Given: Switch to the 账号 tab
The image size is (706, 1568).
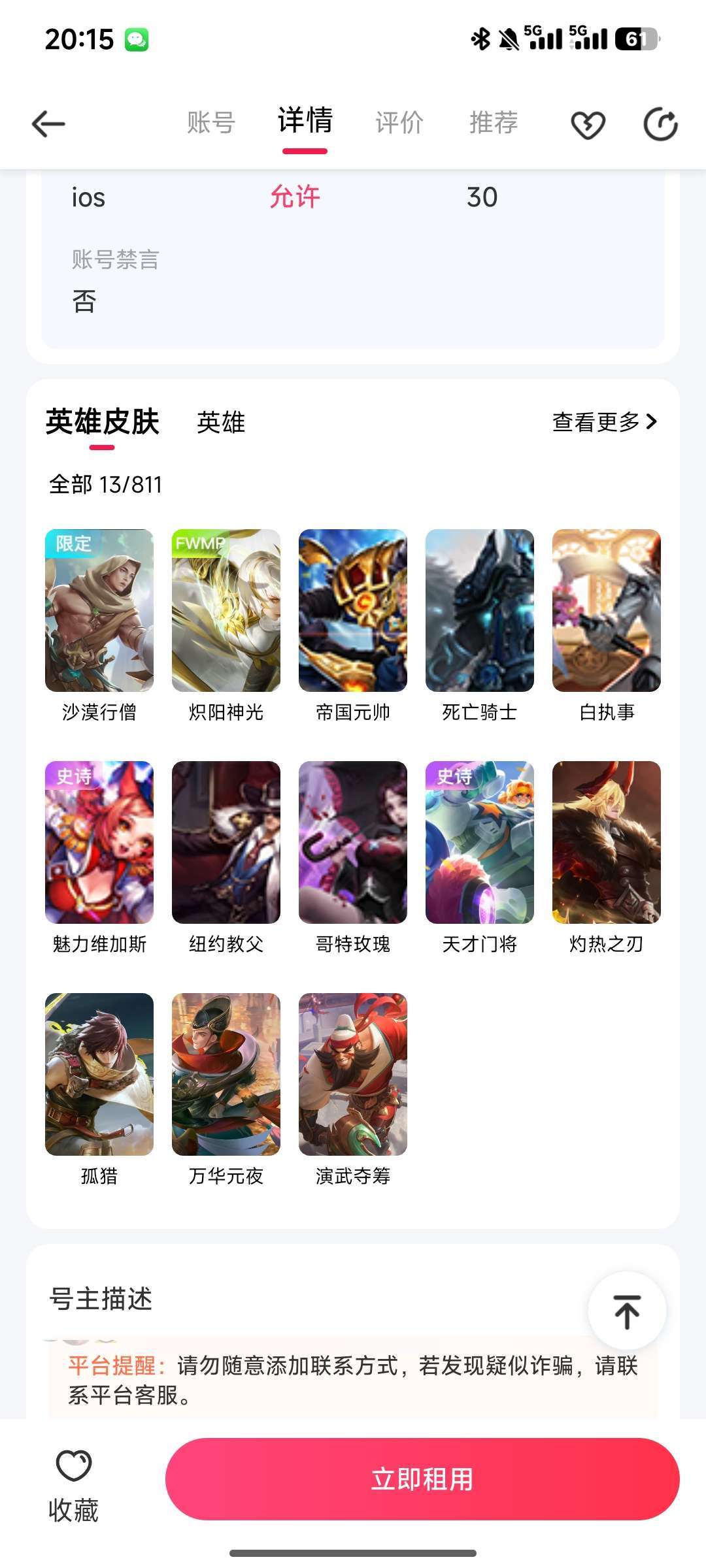Looking at the screenshot, I should tap(210, 123).
